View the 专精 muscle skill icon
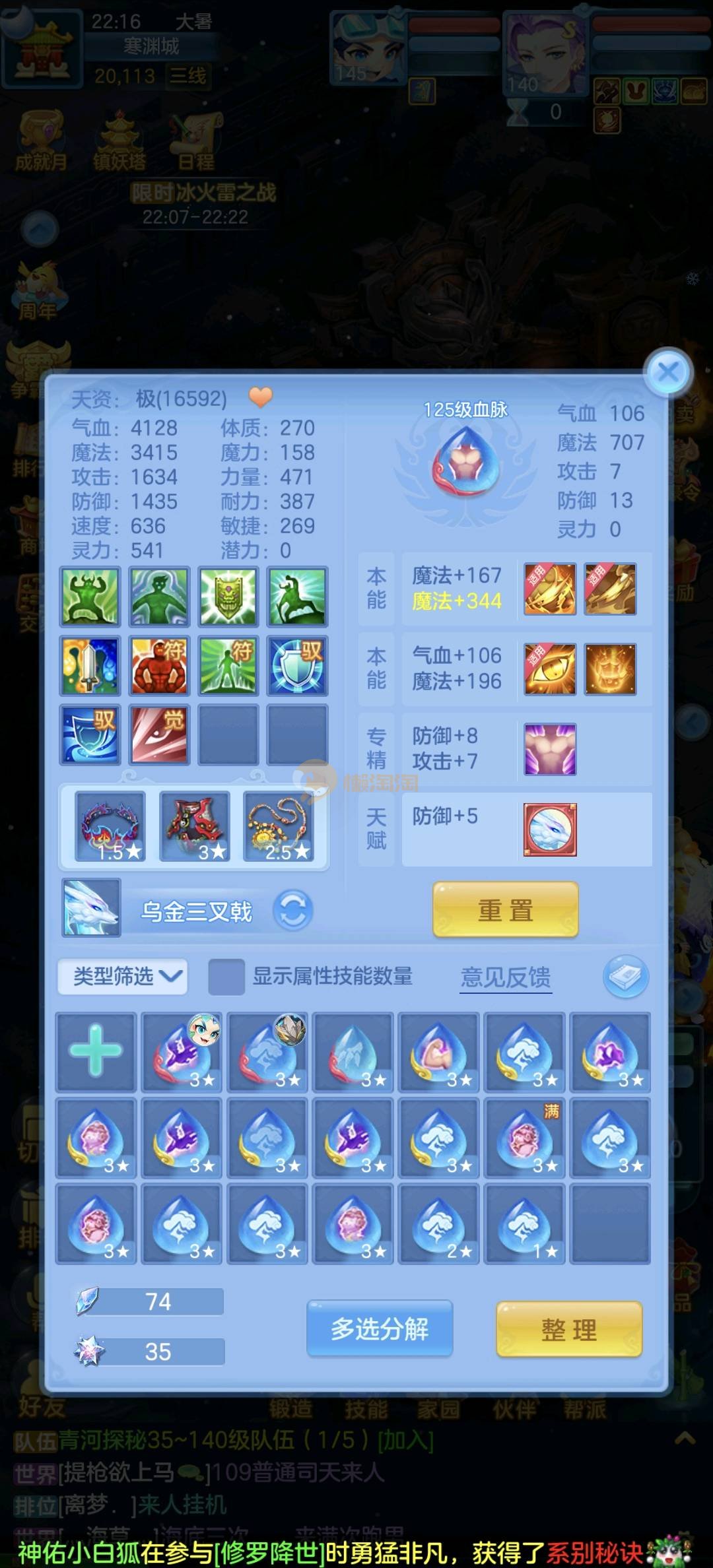This screenshot has height=1568, width=713. 550,749
